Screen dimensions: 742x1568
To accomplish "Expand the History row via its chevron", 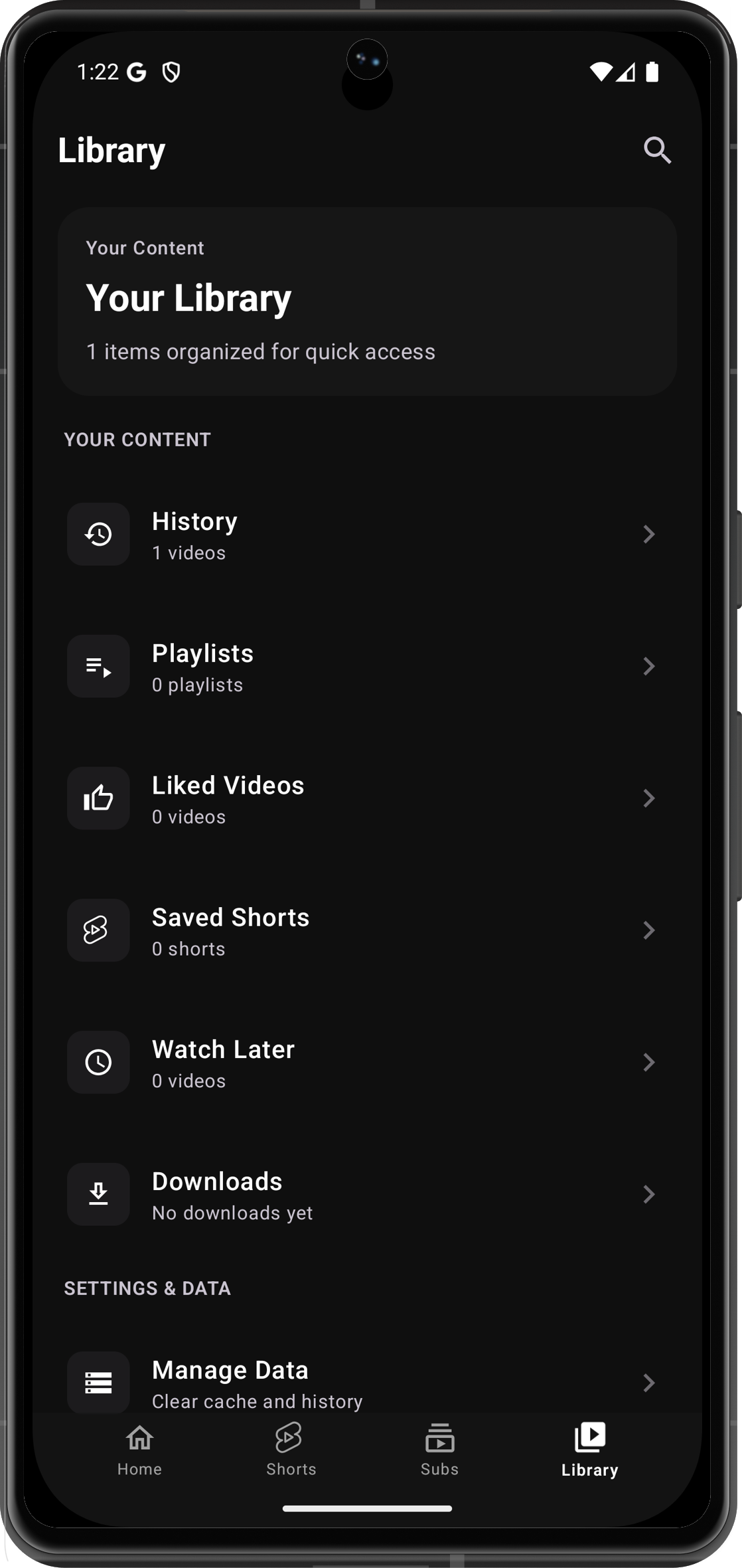I will pyautogui.click(x=649, y=534).
